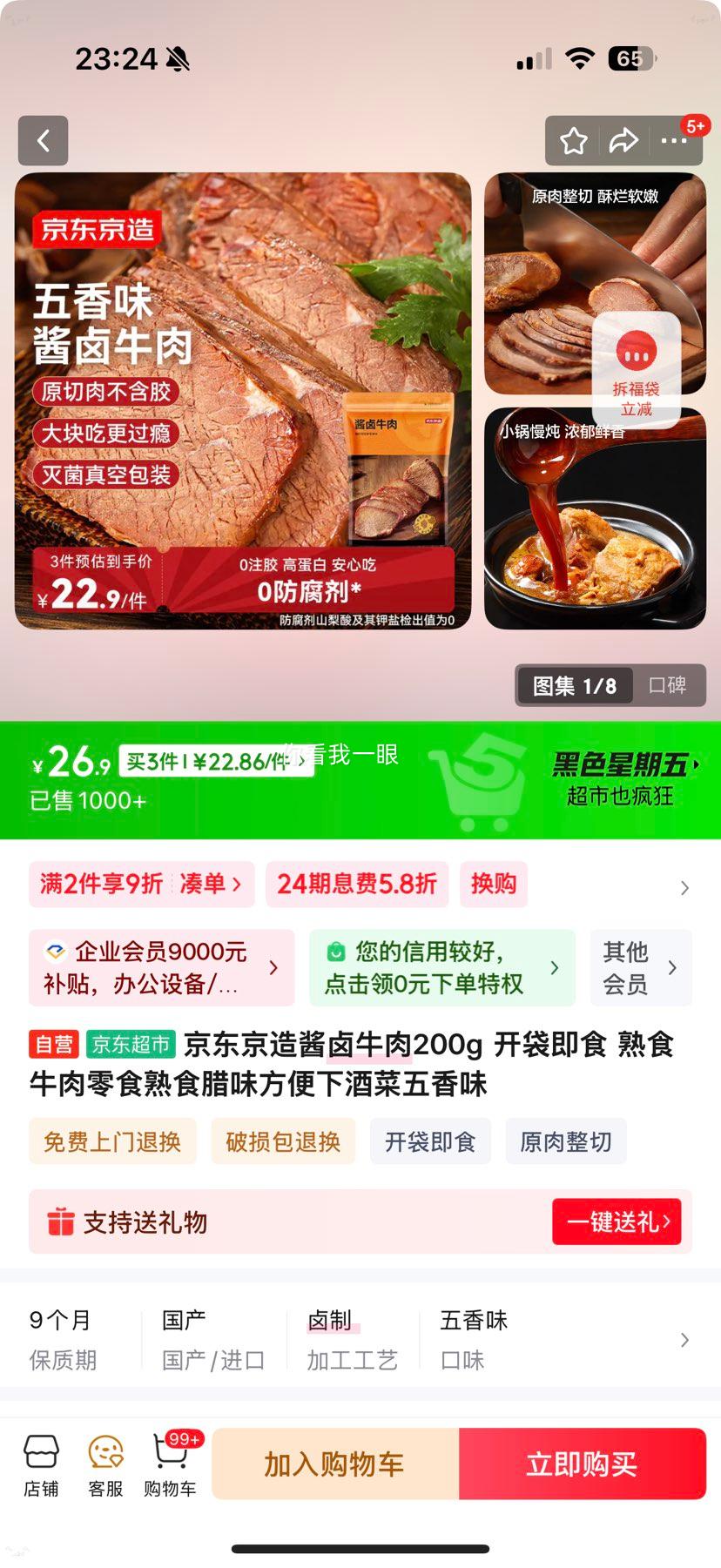The height and width of the screenshot is (1568, 721).
Task: Select the 图集 1/8 tab
Action: (573, 686)
